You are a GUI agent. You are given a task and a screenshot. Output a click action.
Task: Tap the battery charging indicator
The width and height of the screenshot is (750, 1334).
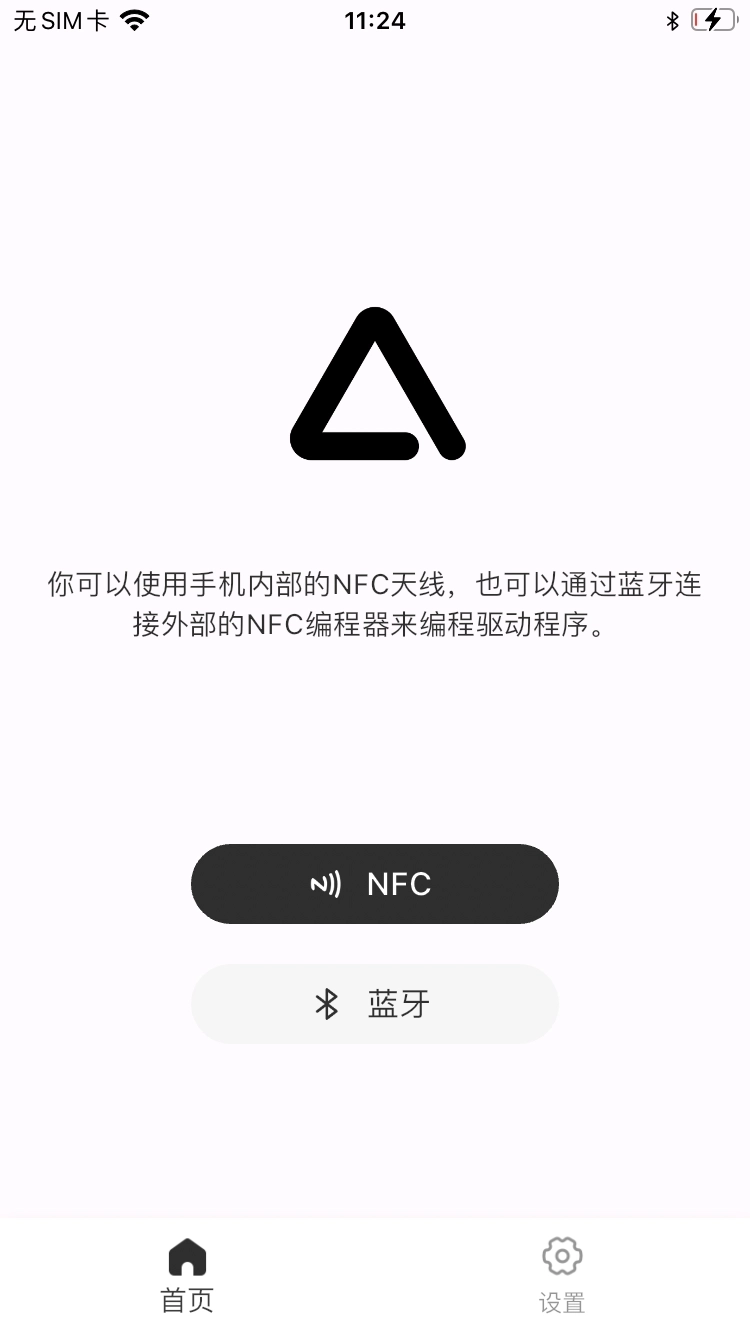click(x=711, y=18)
